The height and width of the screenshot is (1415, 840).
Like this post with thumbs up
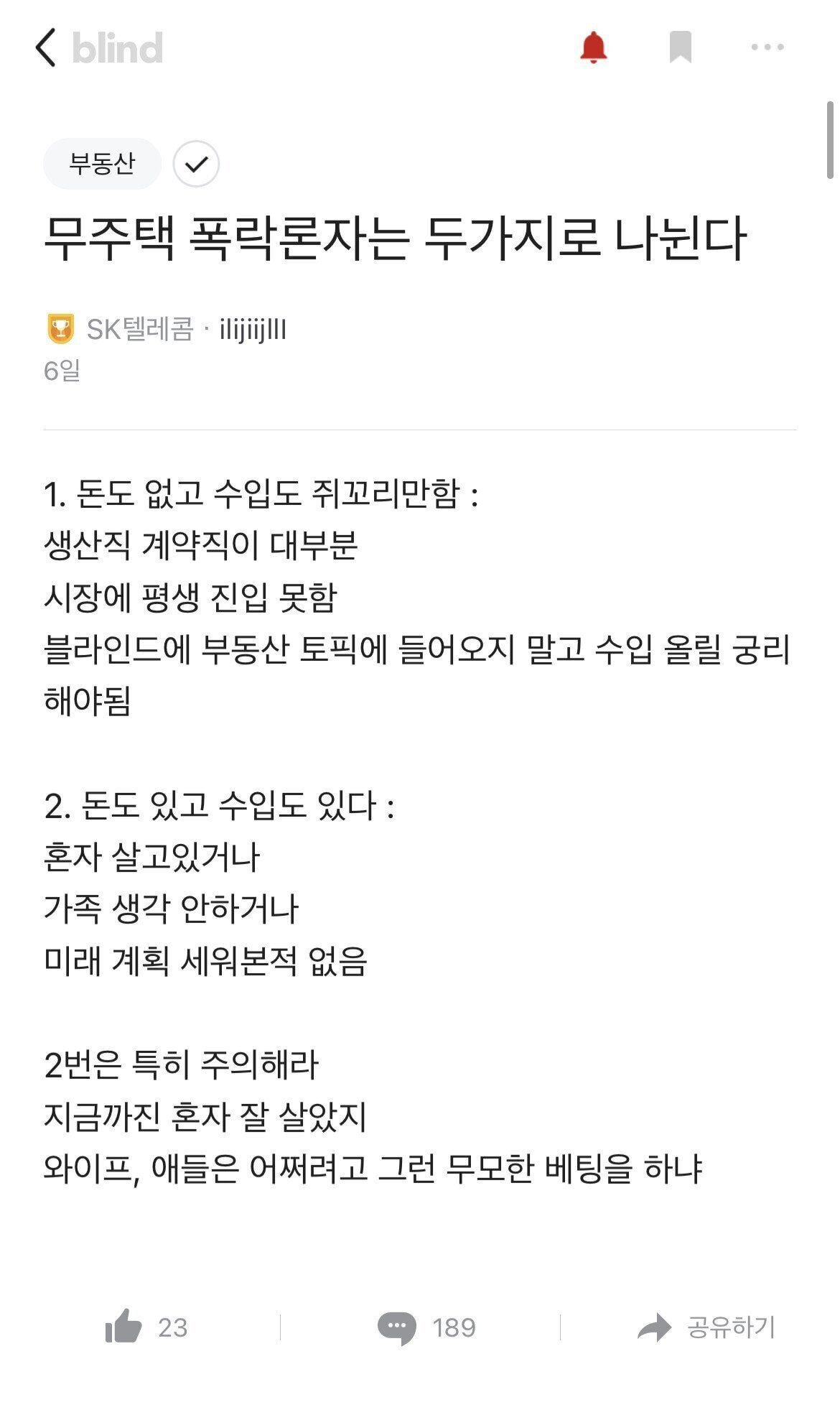(x=124, y=1327)
